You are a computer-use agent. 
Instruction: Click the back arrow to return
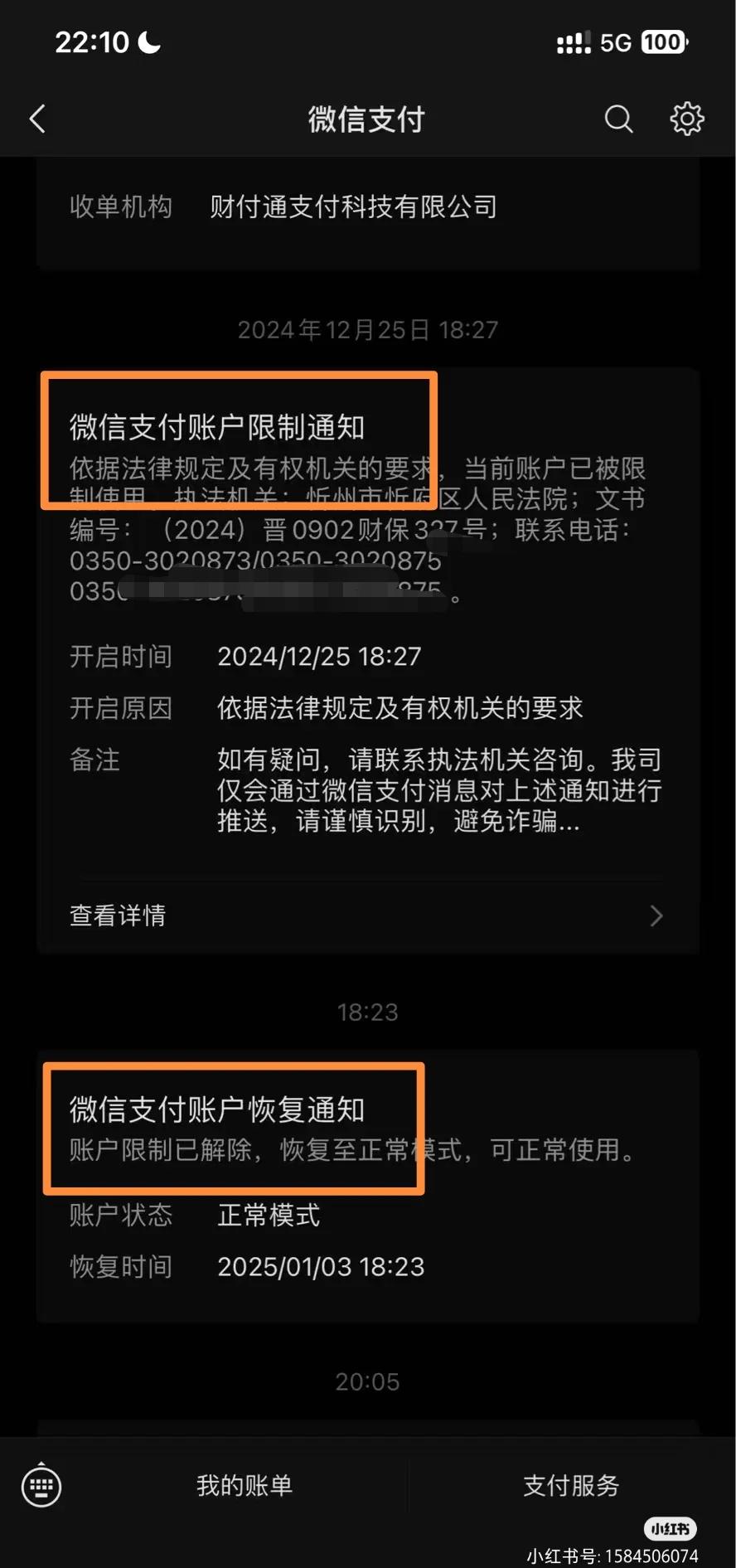point(36,119)
